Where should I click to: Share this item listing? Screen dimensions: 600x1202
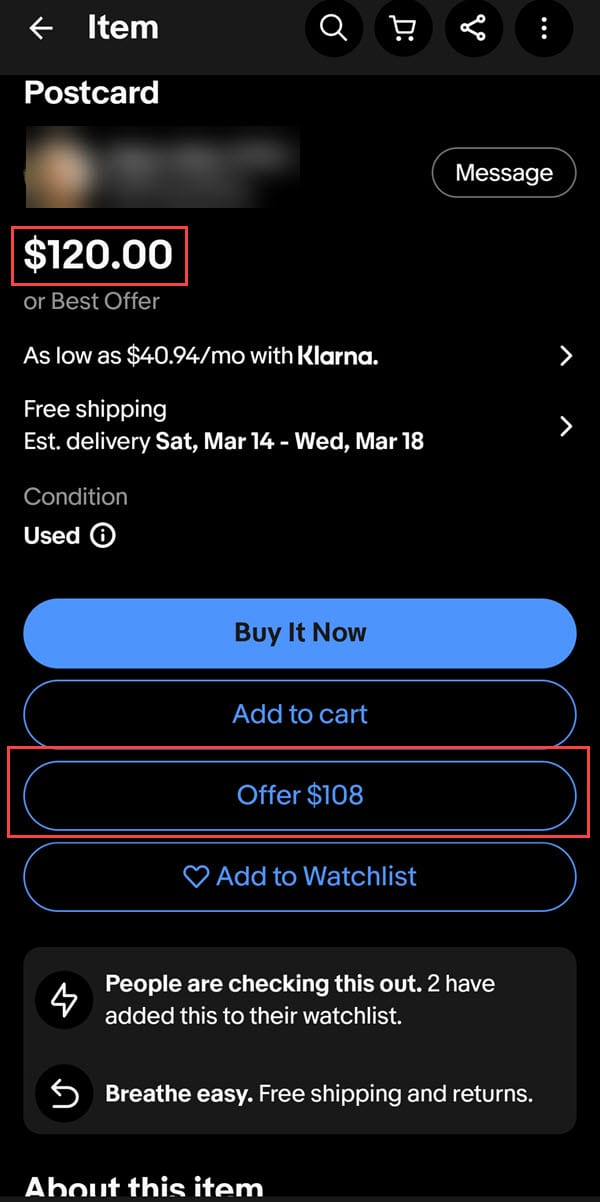click(x=473, y=28)
